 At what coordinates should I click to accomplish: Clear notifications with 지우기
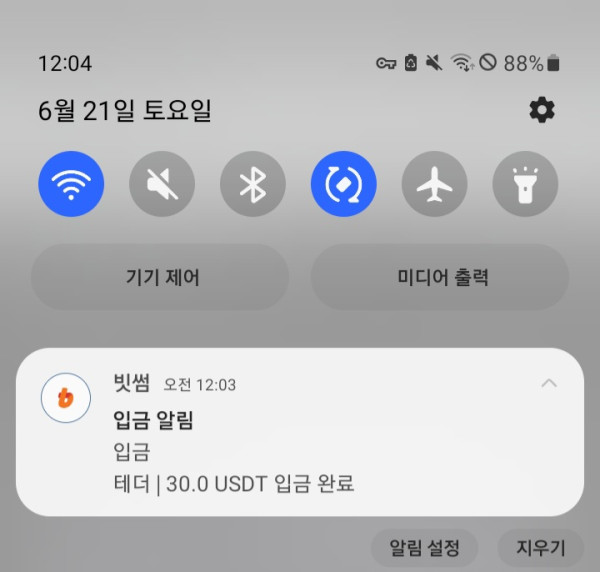pos(540,547)
